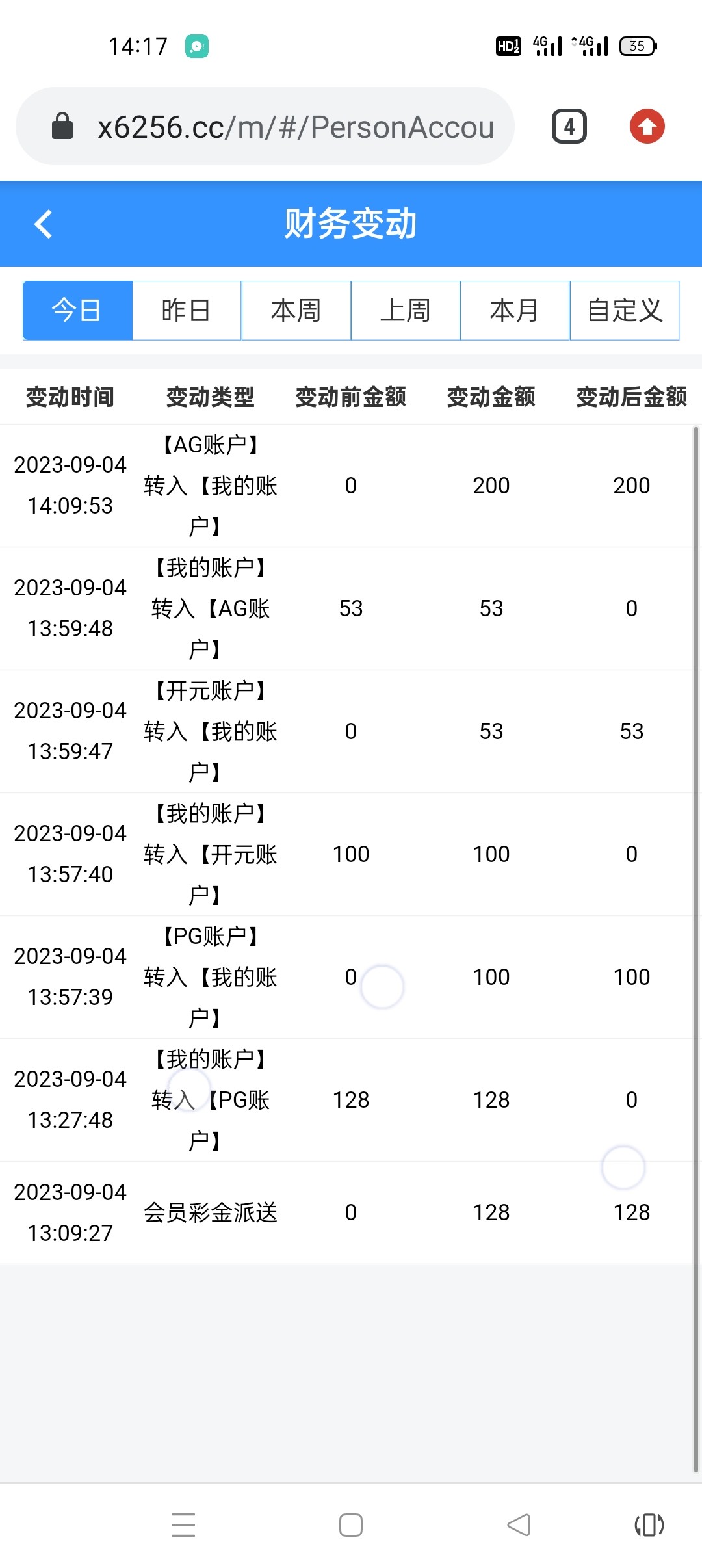Switch to the 上周 tab

coord(406,311)
